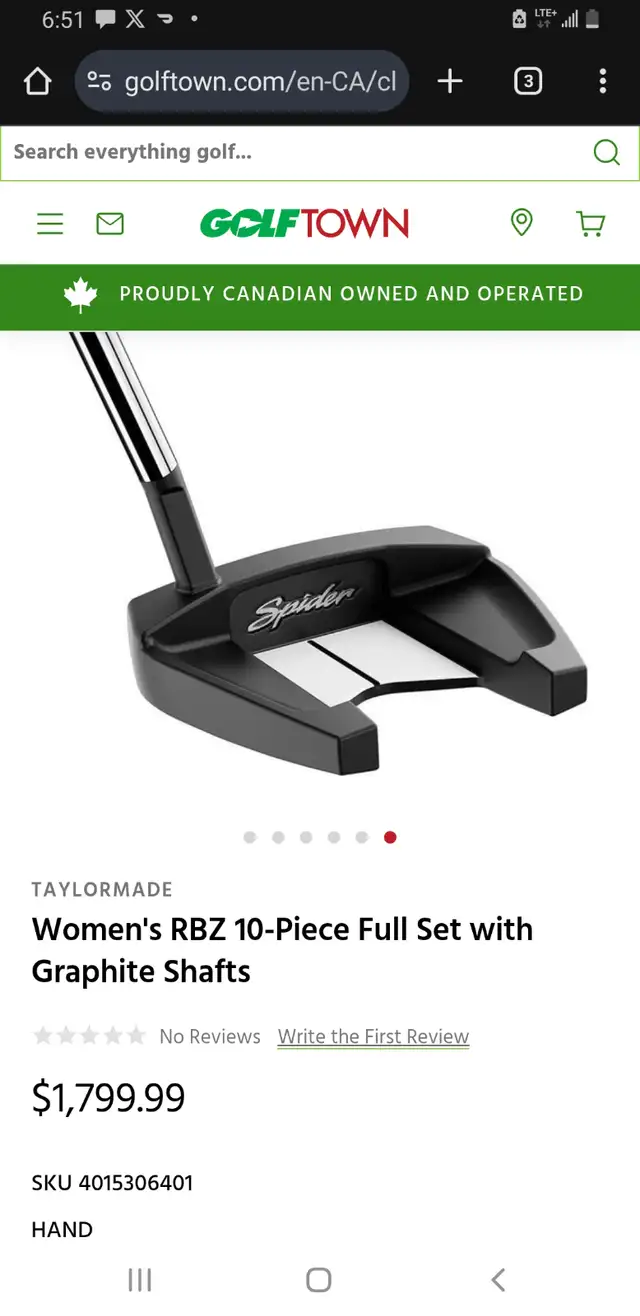Go back with the system back button
This screenshot has width=640, height=1316.
[x=498, y=1279]
